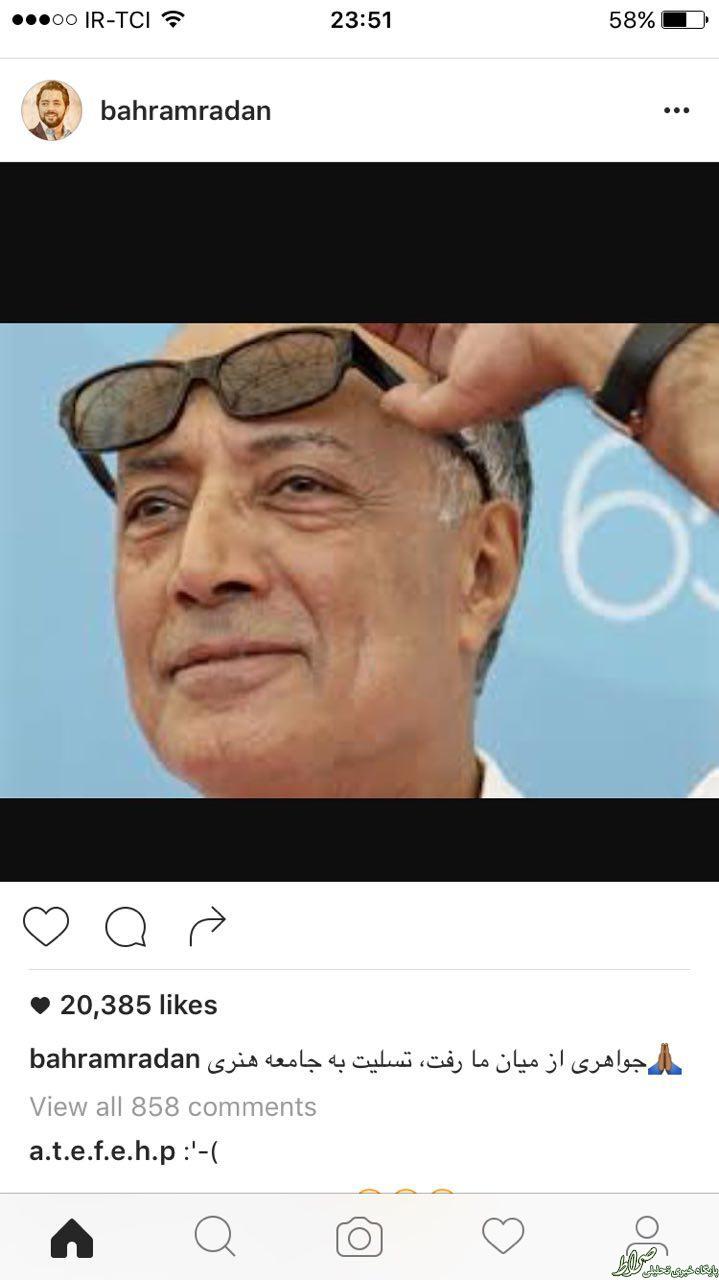The width and height of the screenshot is (719, 1280).
Task: Switch to the Activity heart tab
Action: 503,1238
